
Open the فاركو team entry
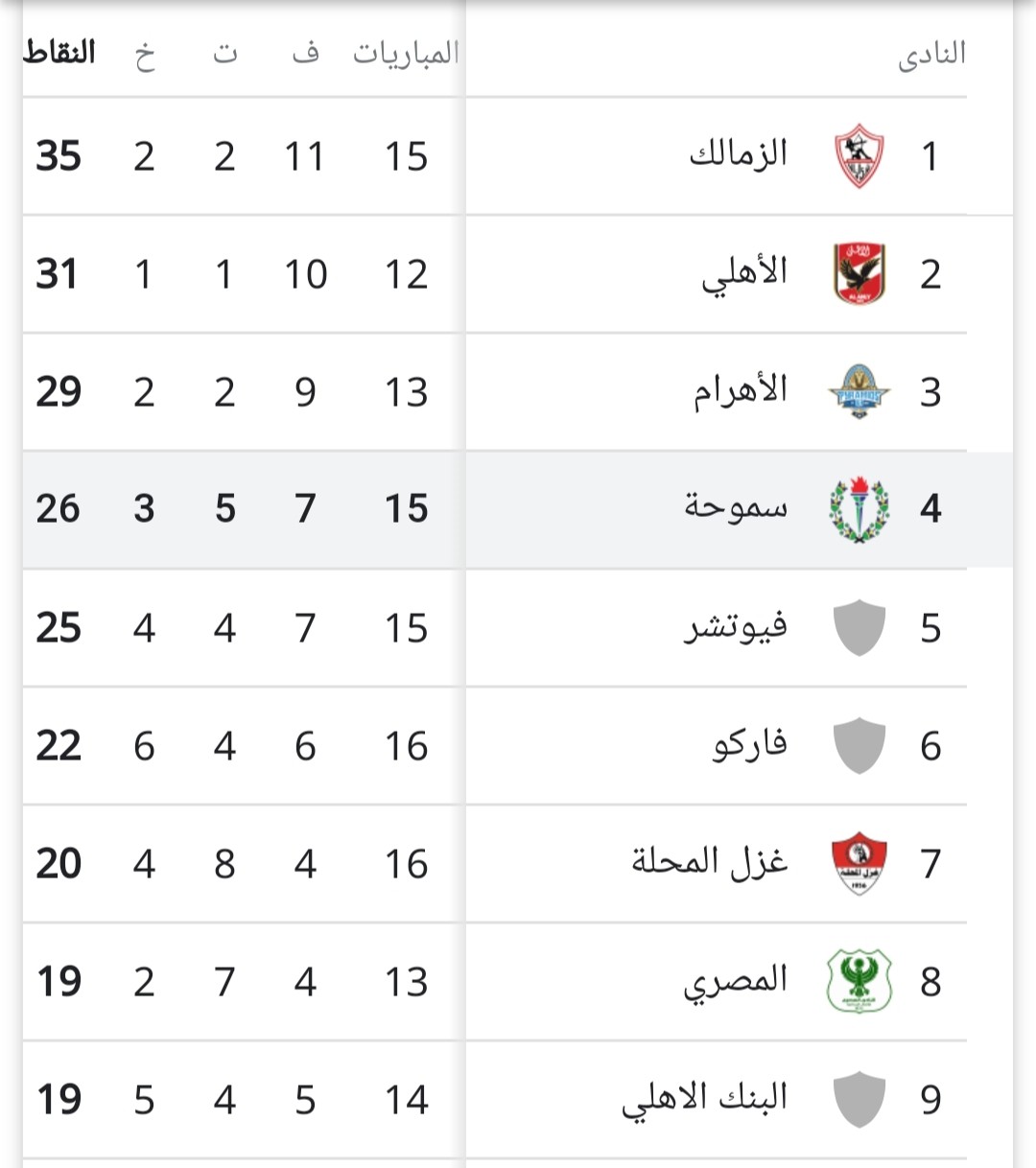click(x=749, y=746)
